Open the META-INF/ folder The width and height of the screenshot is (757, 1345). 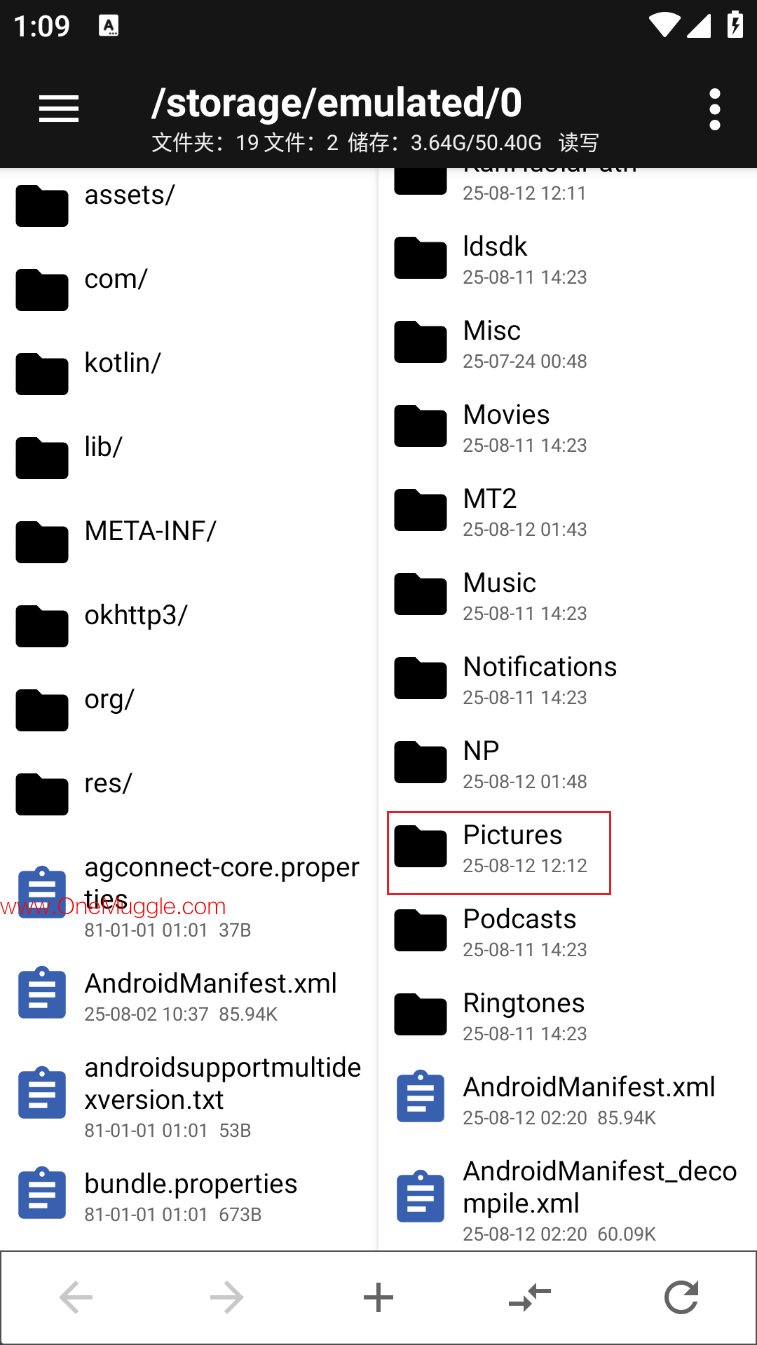pyautogui.click(x=150, y=532)
